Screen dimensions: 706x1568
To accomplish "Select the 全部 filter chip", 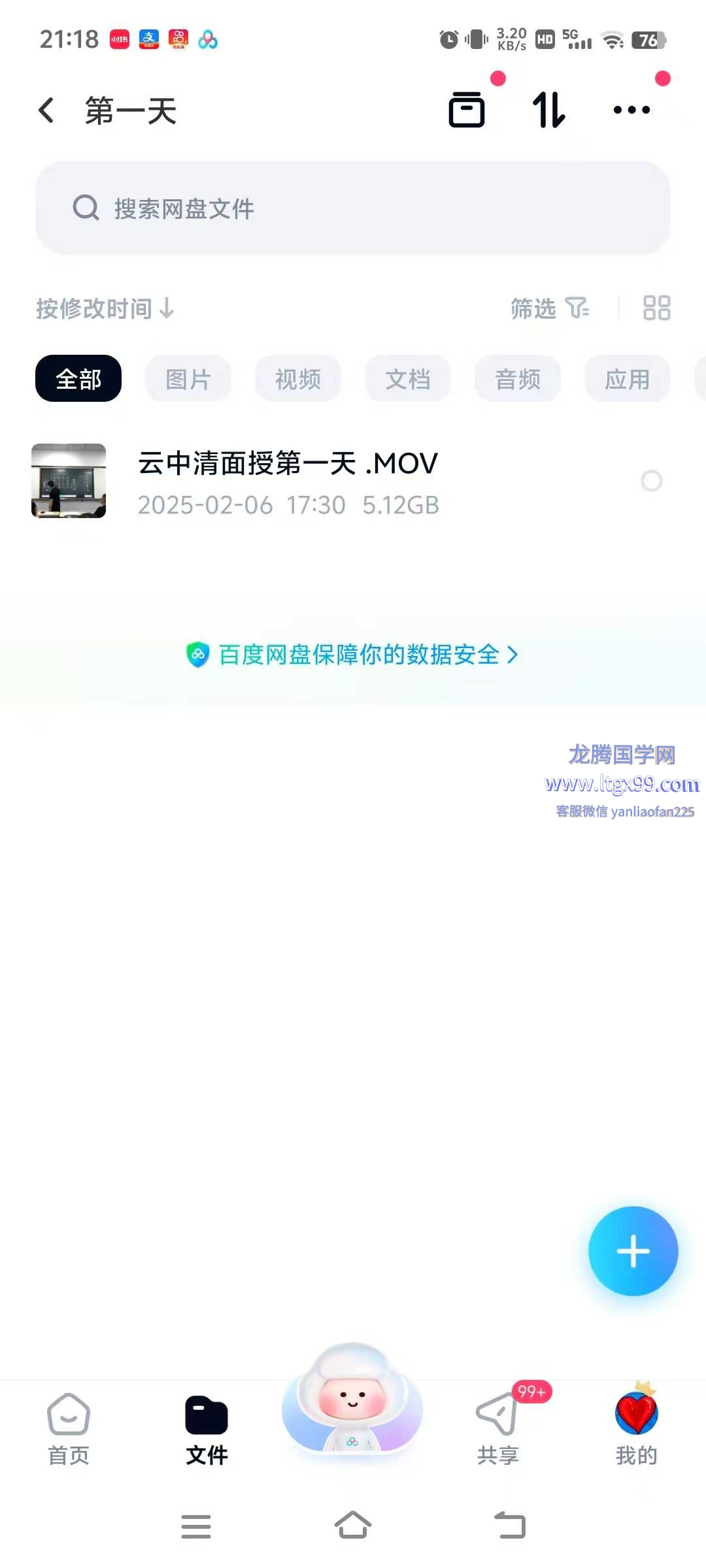I will (78, 379).
